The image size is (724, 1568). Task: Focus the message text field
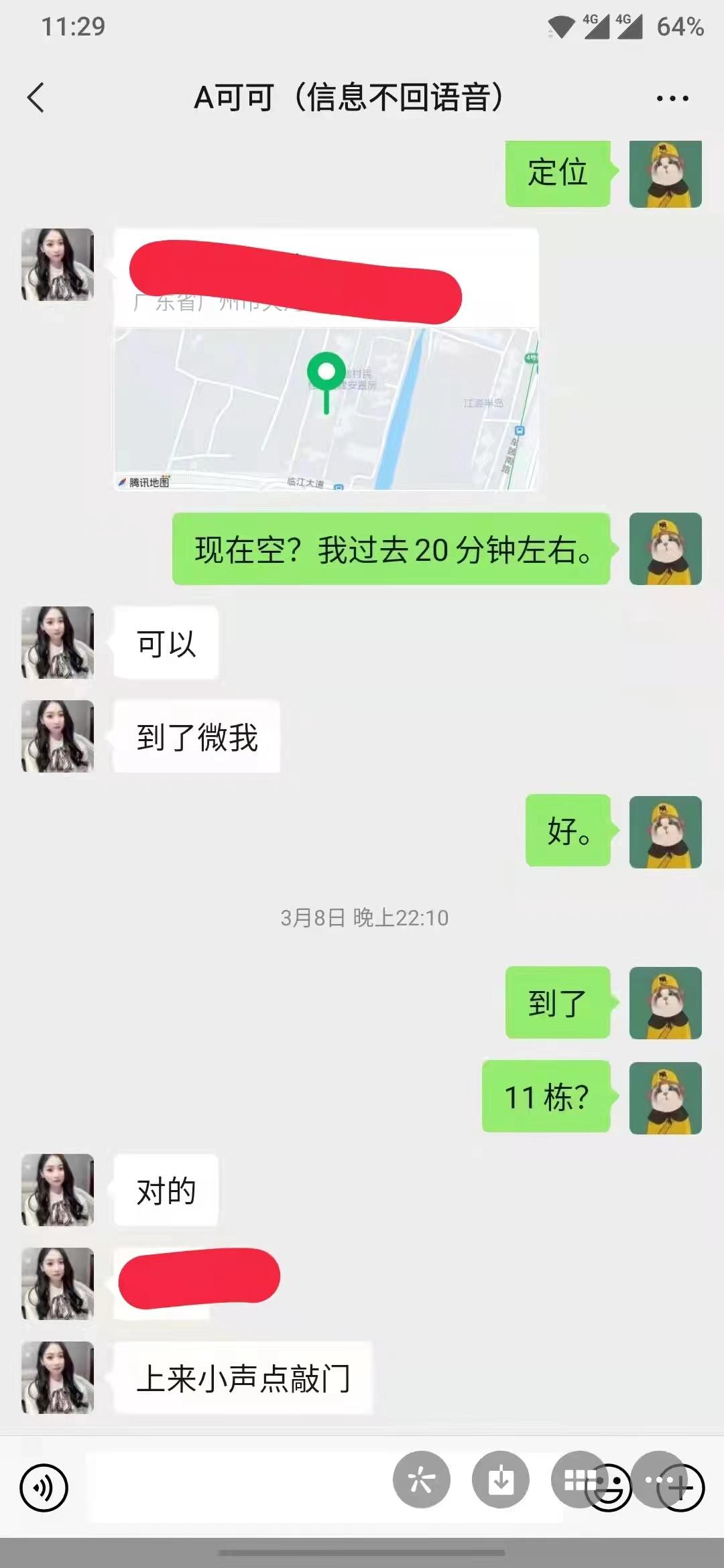click(x=235, y=1486)
